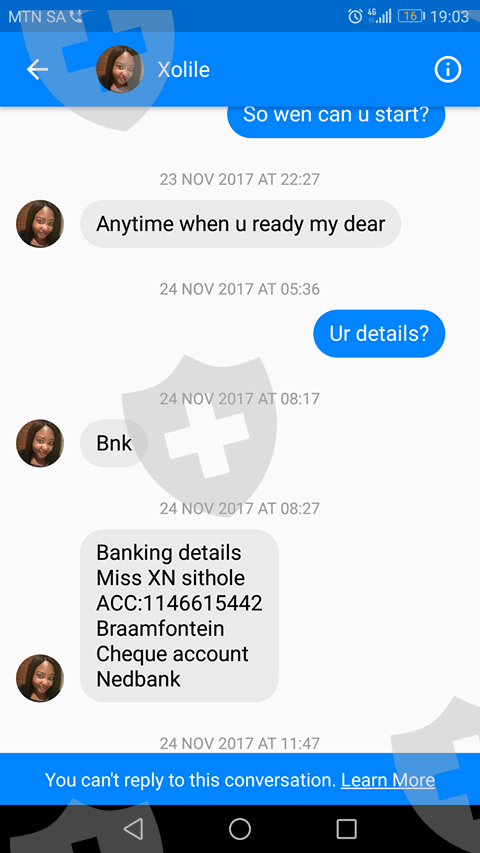Open recent apps from the navigation bar
This screenshot has height=853, width=480.
(347, 829)
